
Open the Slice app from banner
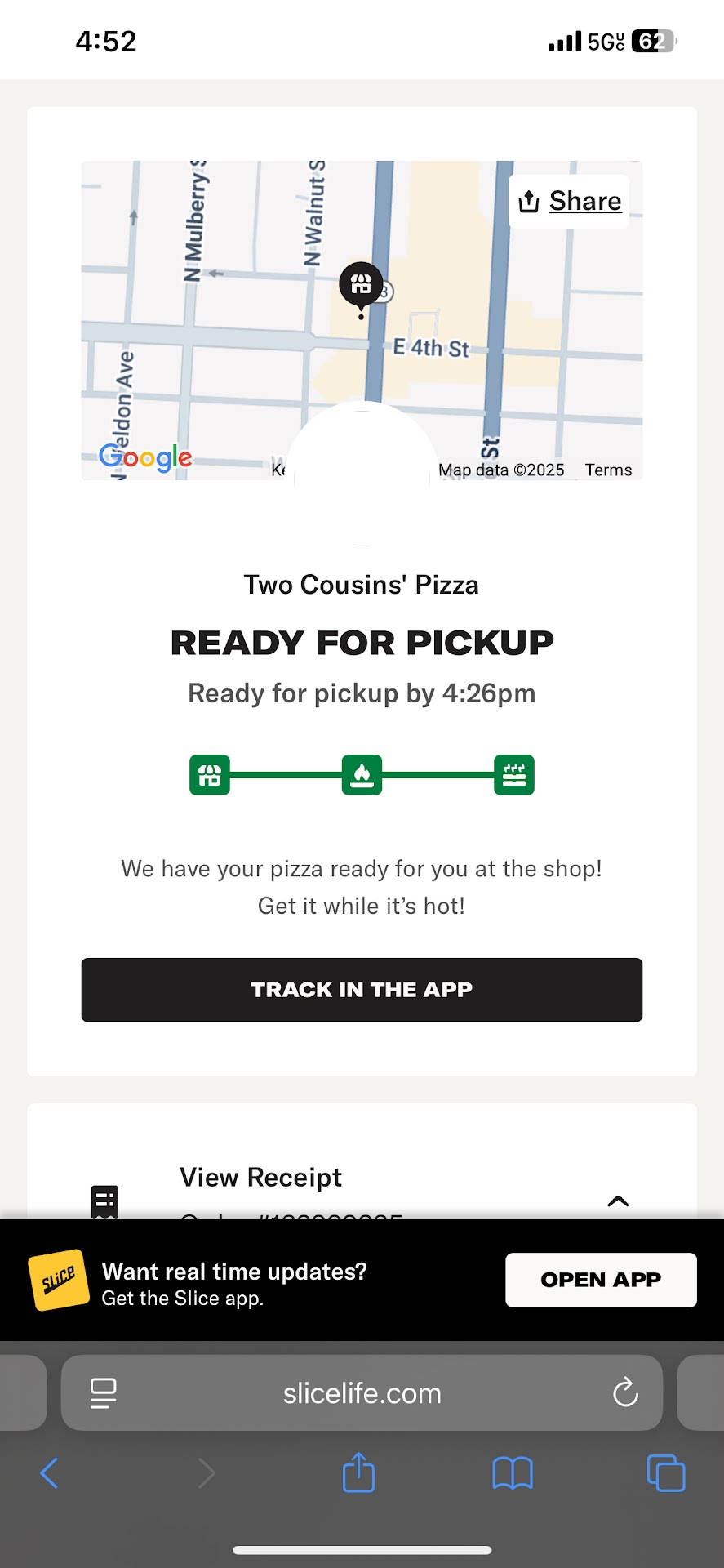[600, 1280]
